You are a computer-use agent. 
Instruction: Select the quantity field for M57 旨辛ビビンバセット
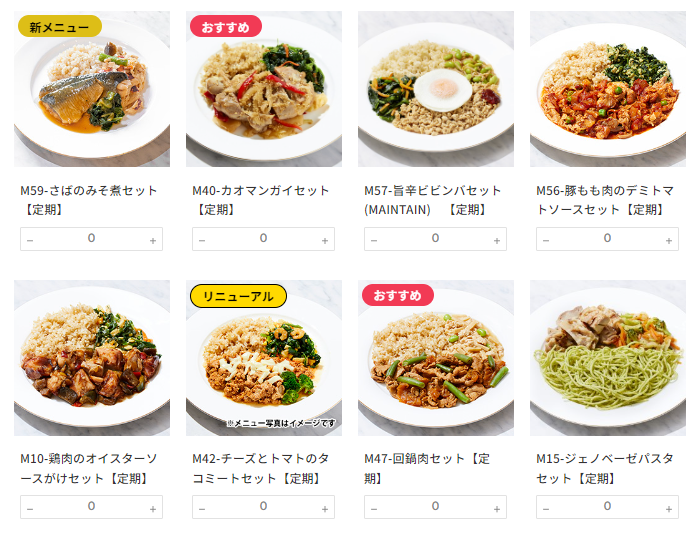[435, 239]
